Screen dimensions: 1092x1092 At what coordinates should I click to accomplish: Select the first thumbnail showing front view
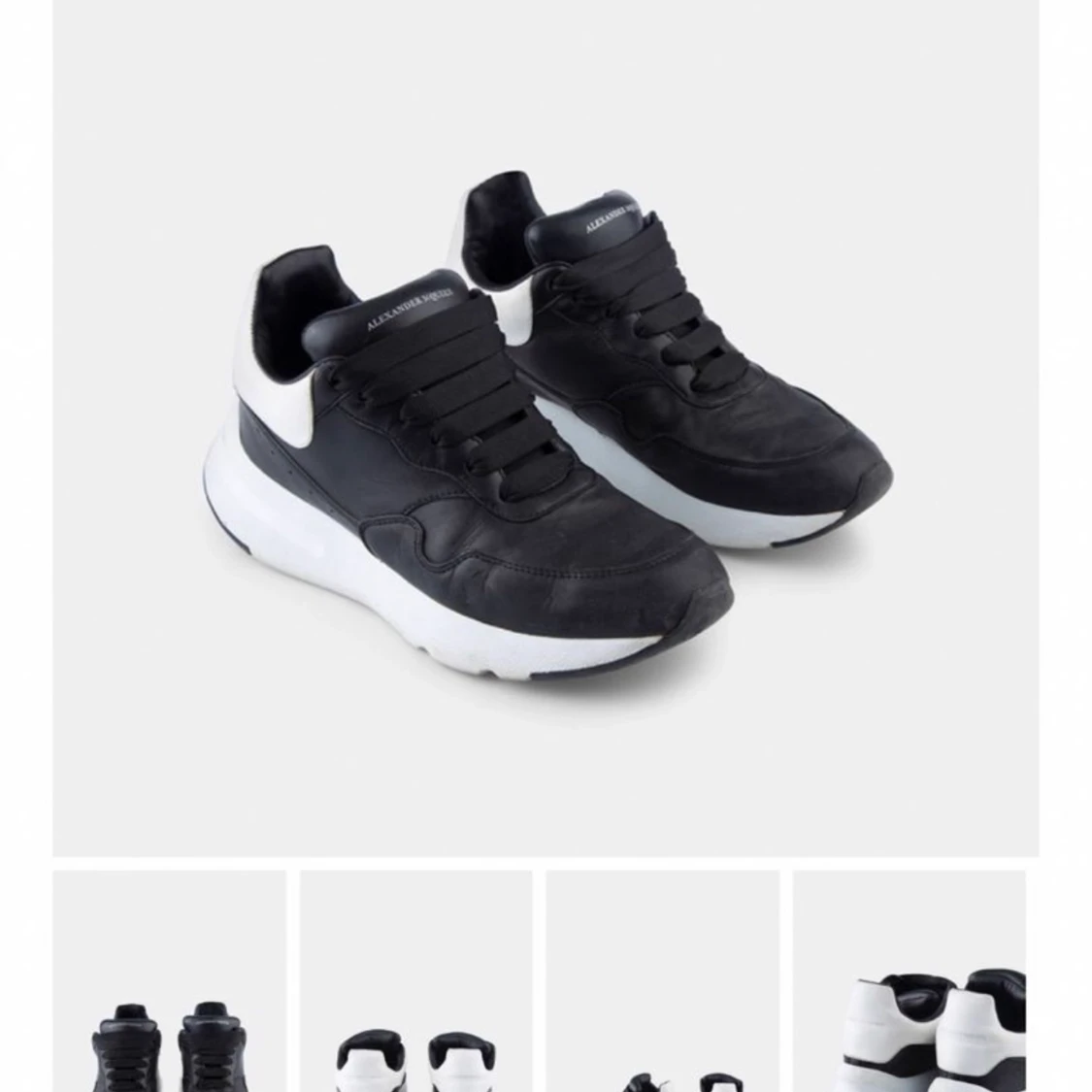pos(170,980)
